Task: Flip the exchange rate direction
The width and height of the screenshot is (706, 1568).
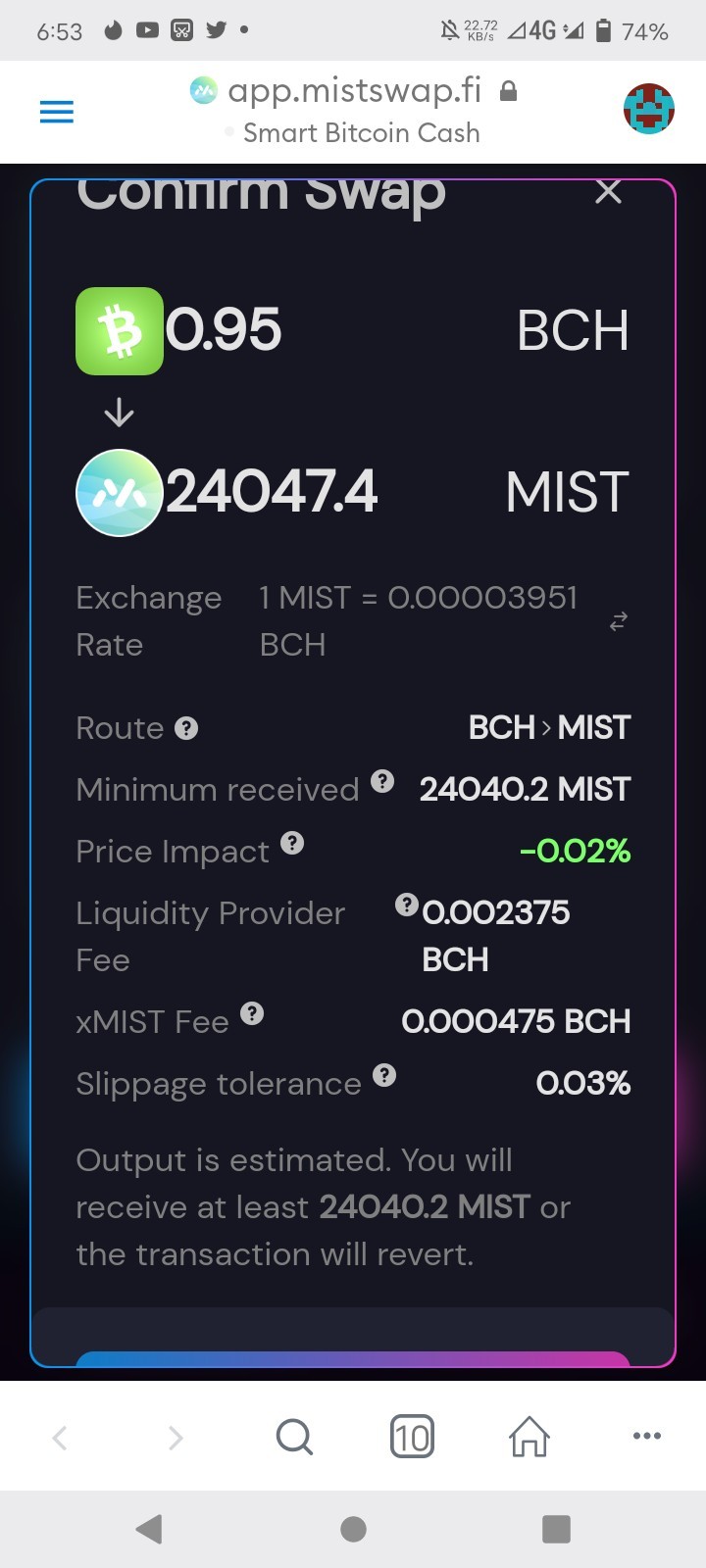Action: pyautogui.click(x=618, y=621)
